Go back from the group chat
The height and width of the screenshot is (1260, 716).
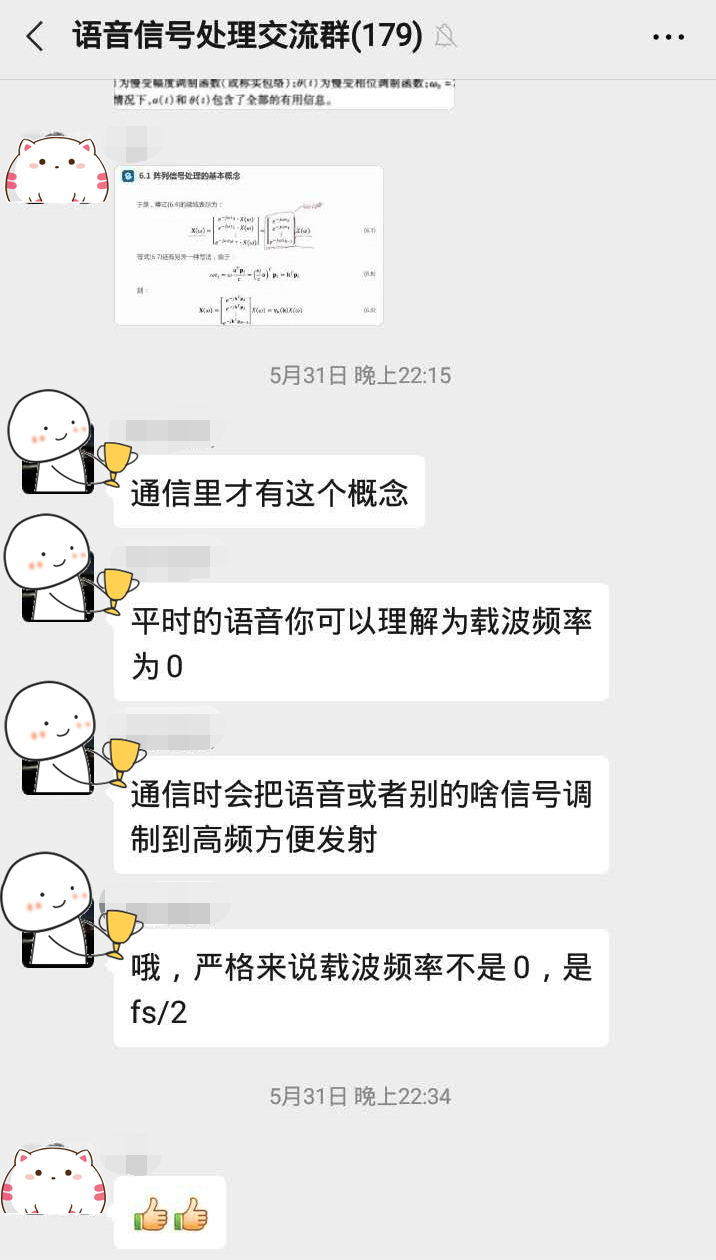coord(35,37)
